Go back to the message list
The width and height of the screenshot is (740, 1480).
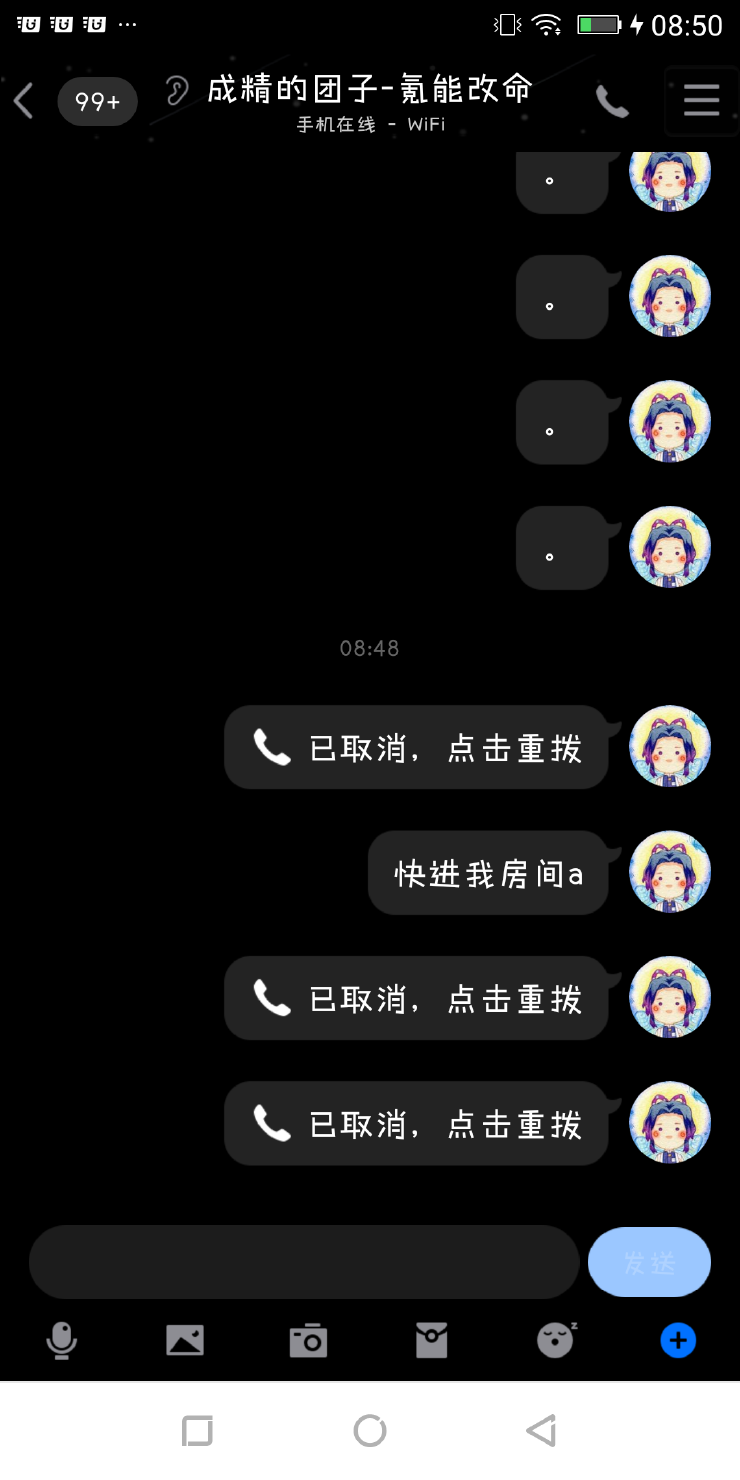[x=24, y=101]
